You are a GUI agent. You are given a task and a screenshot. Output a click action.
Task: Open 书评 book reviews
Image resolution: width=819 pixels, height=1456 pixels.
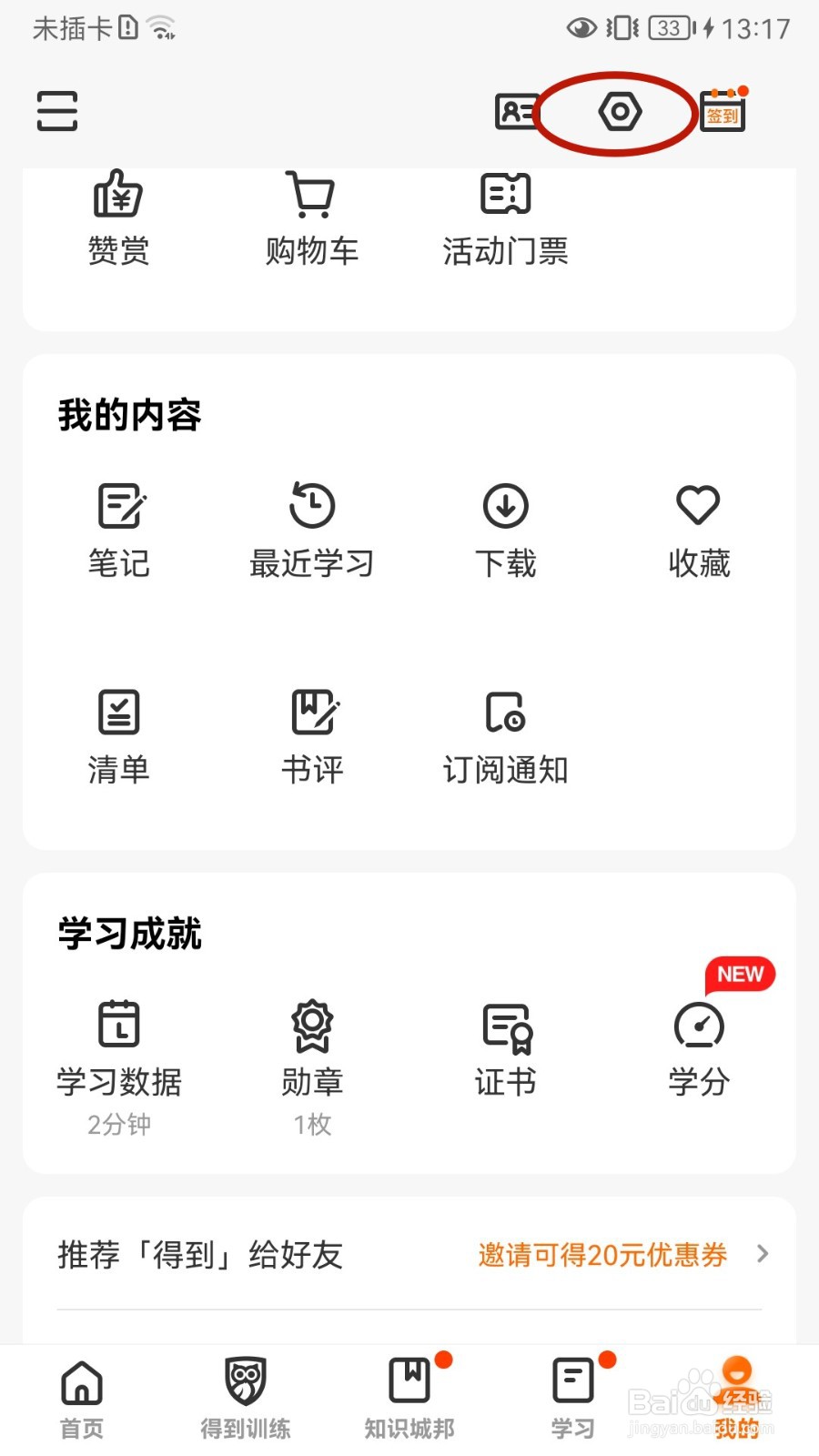312,737
